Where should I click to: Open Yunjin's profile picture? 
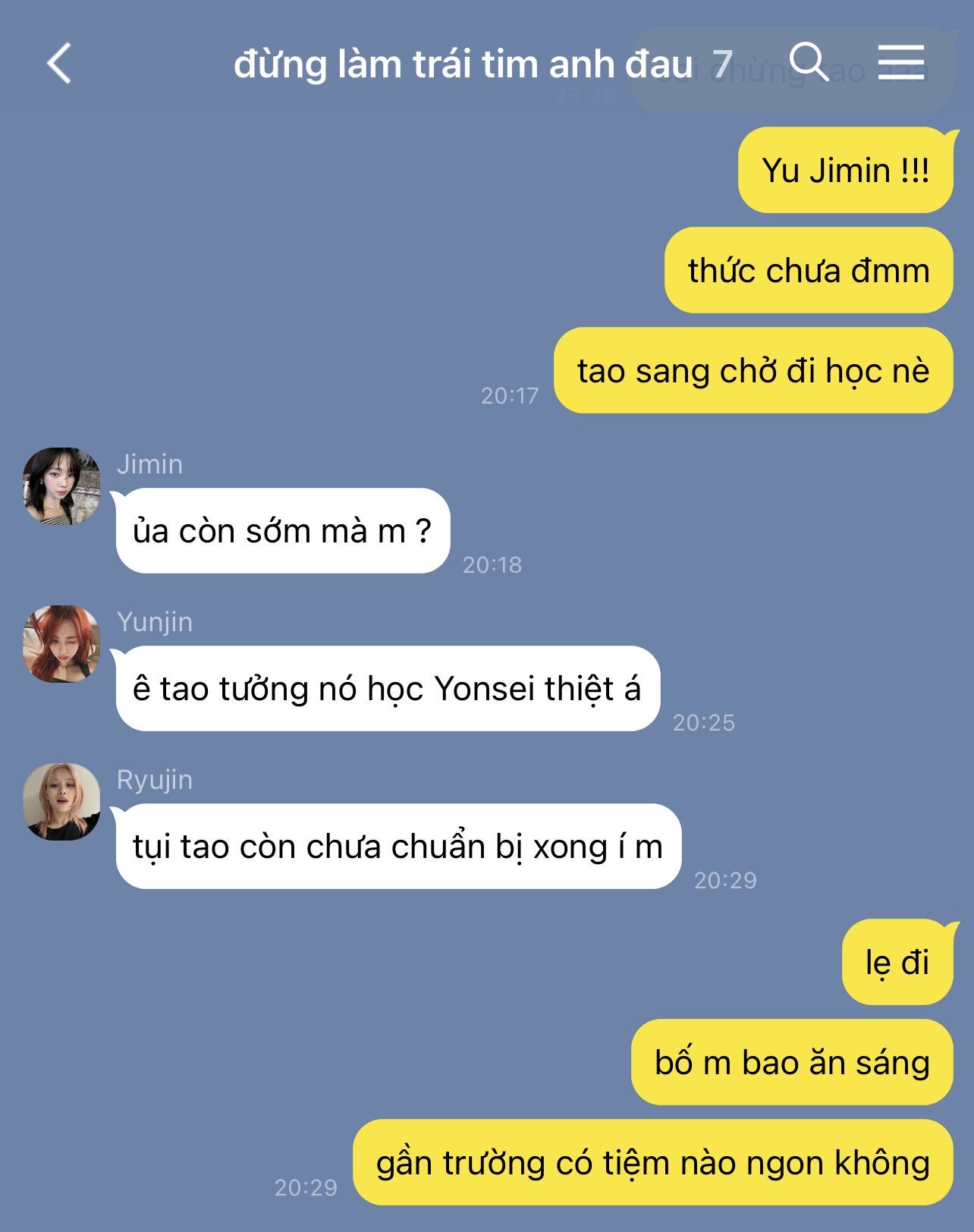pos(61,644)
